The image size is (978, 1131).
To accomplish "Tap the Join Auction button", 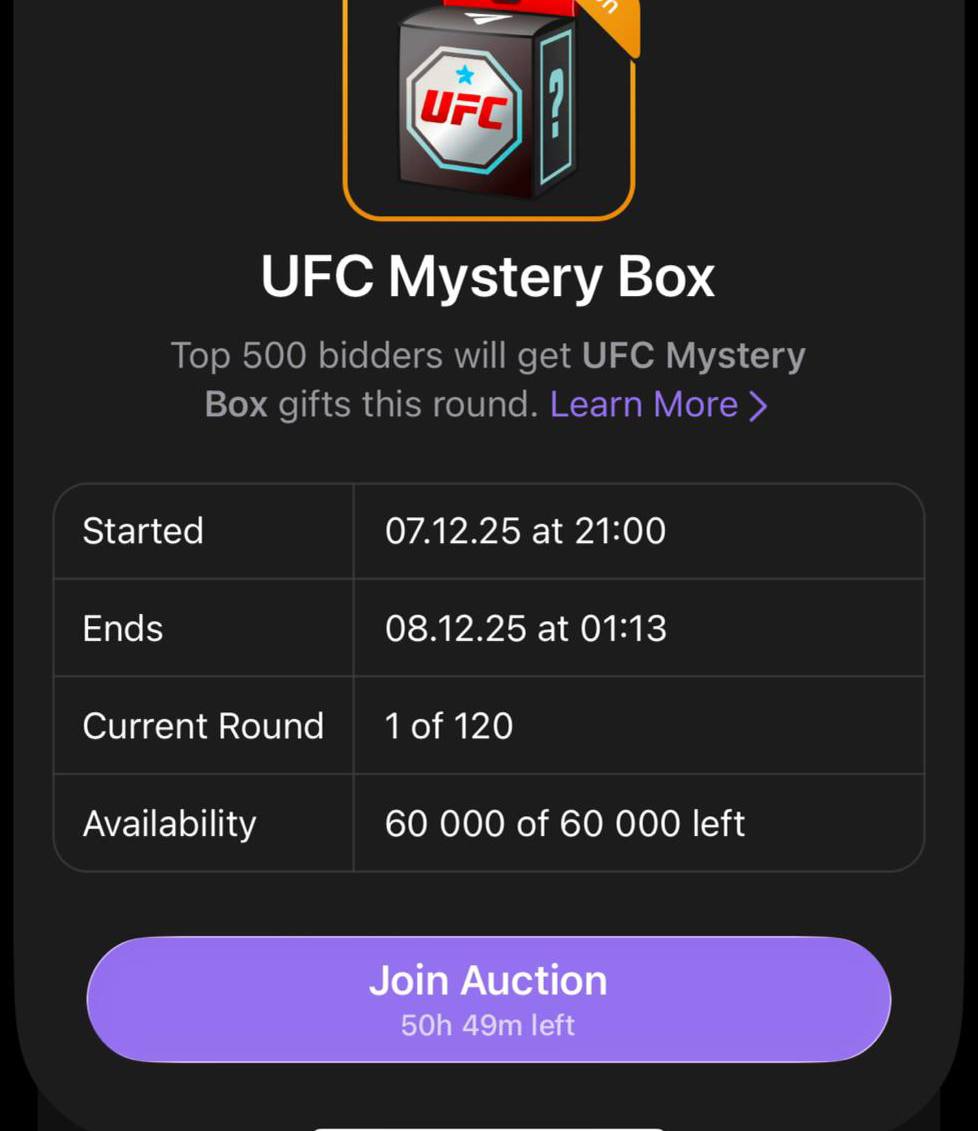I will click(488, 998).
